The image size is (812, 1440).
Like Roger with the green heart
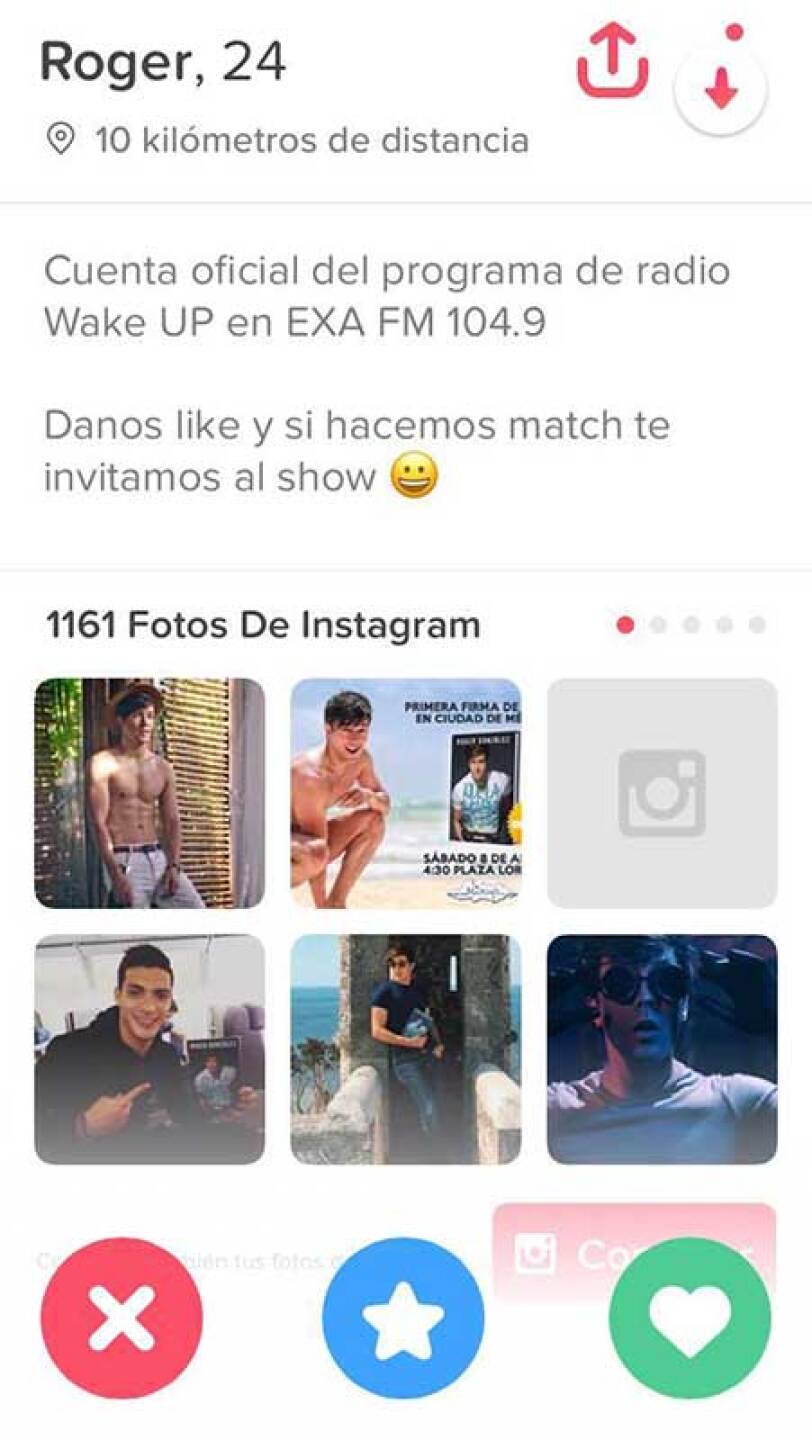pos(690,1318)
